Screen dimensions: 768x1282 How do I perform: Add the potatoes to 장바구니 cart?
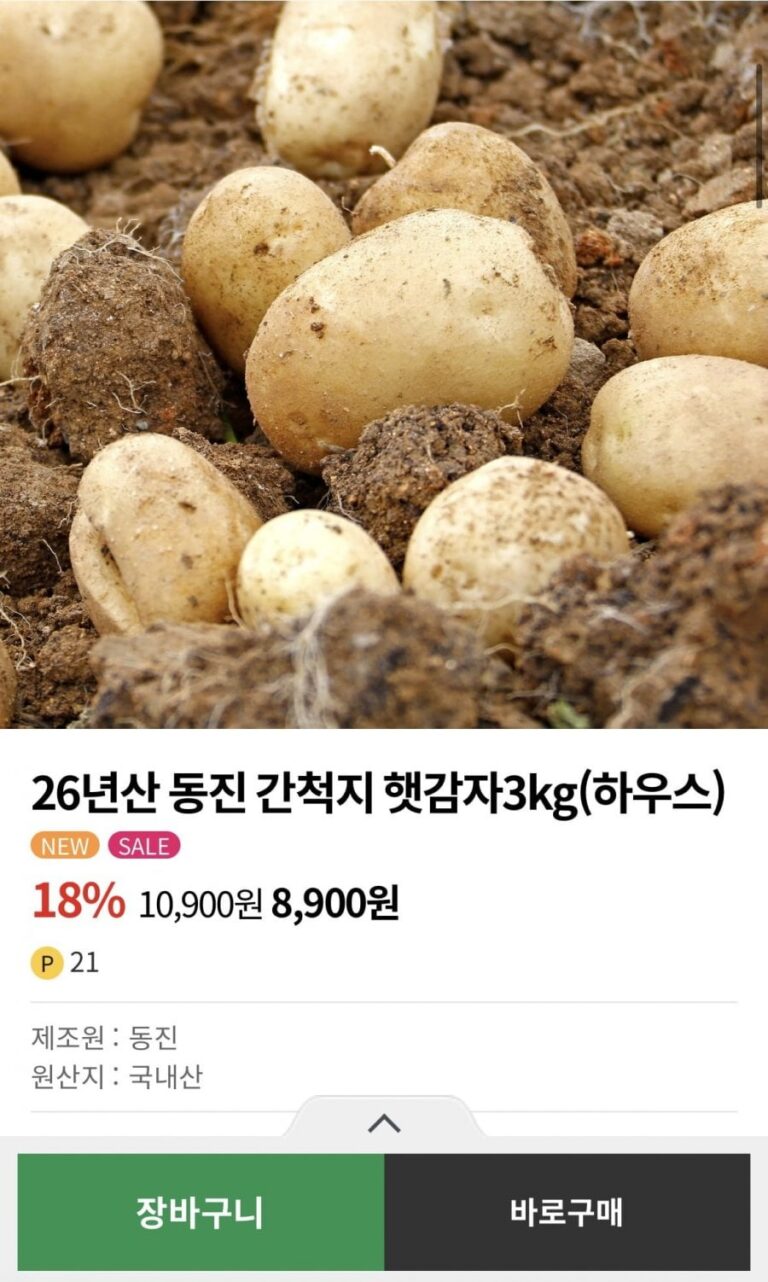(x=200, y=1212)
